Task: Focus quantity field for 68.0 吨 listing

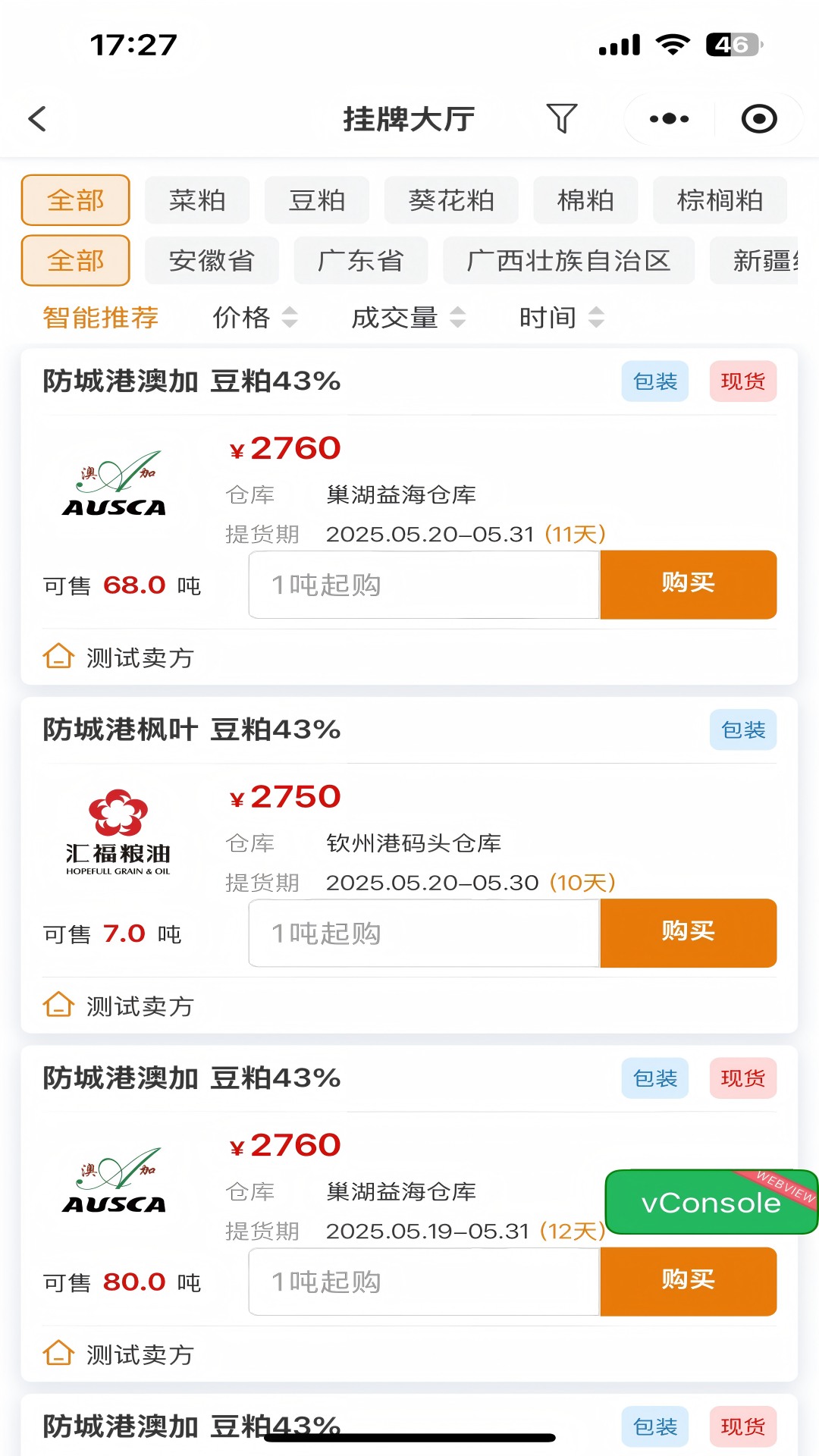Action: point(424,585)
